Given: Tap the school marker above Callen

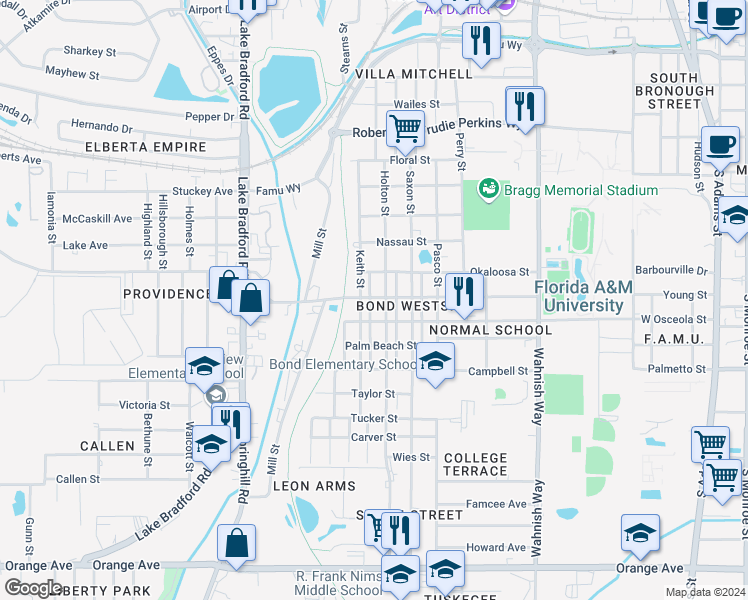Looking at the screenshot, I should click(211, 443).
